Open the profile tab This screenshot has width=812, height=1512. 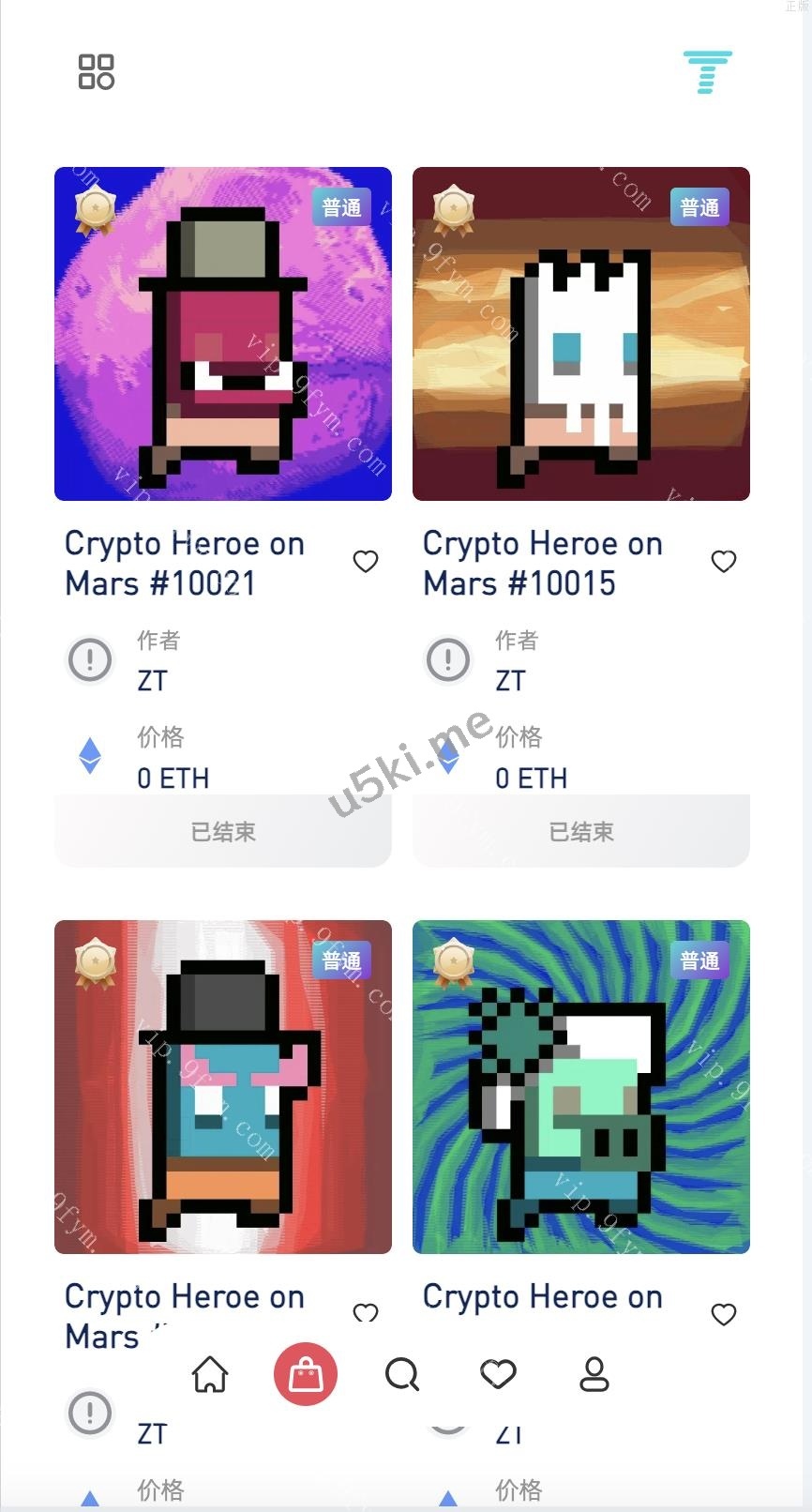click(x=594, y=1375)
